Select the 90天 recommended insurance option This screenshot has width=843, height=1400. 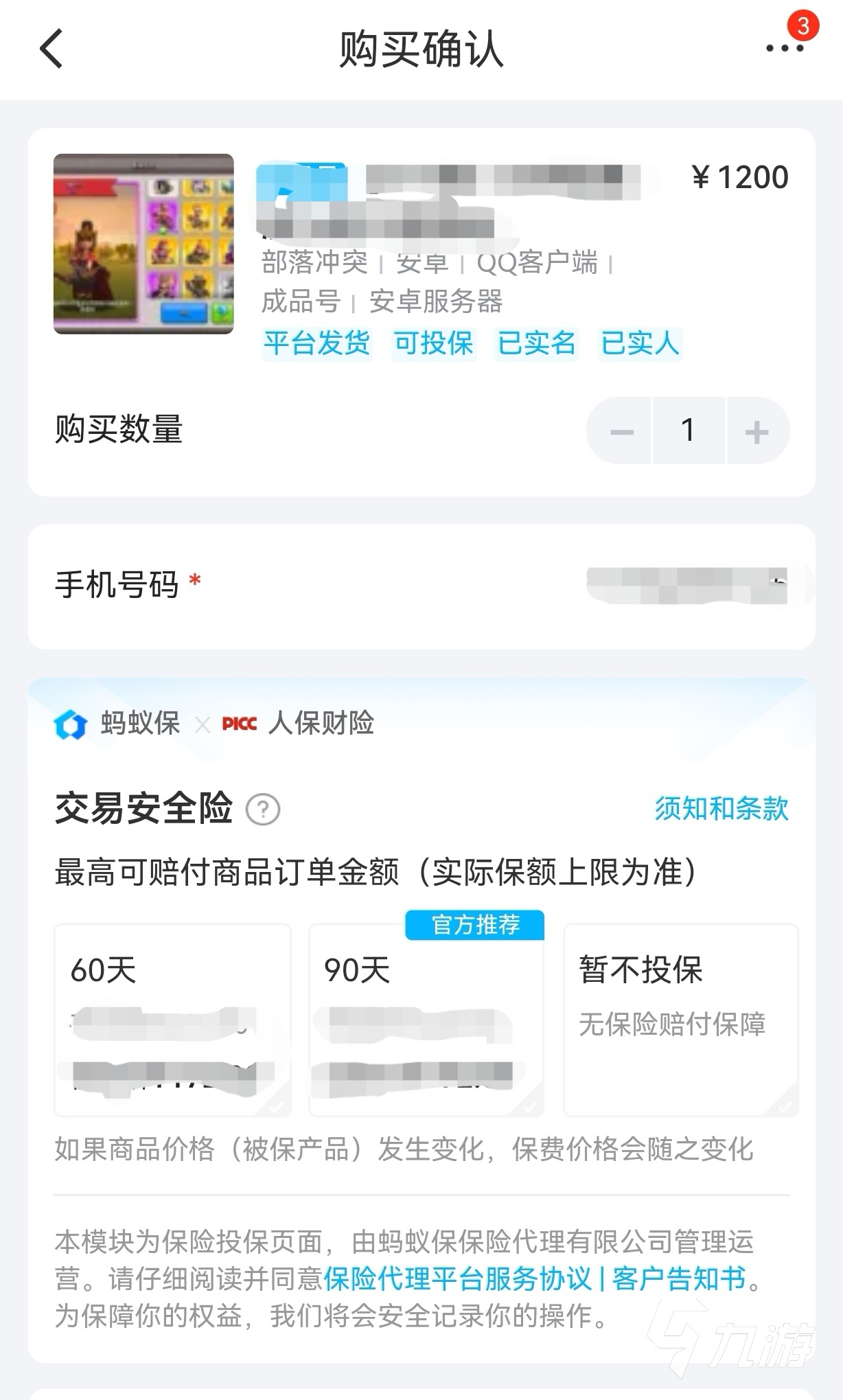(x=426, y=1020)
